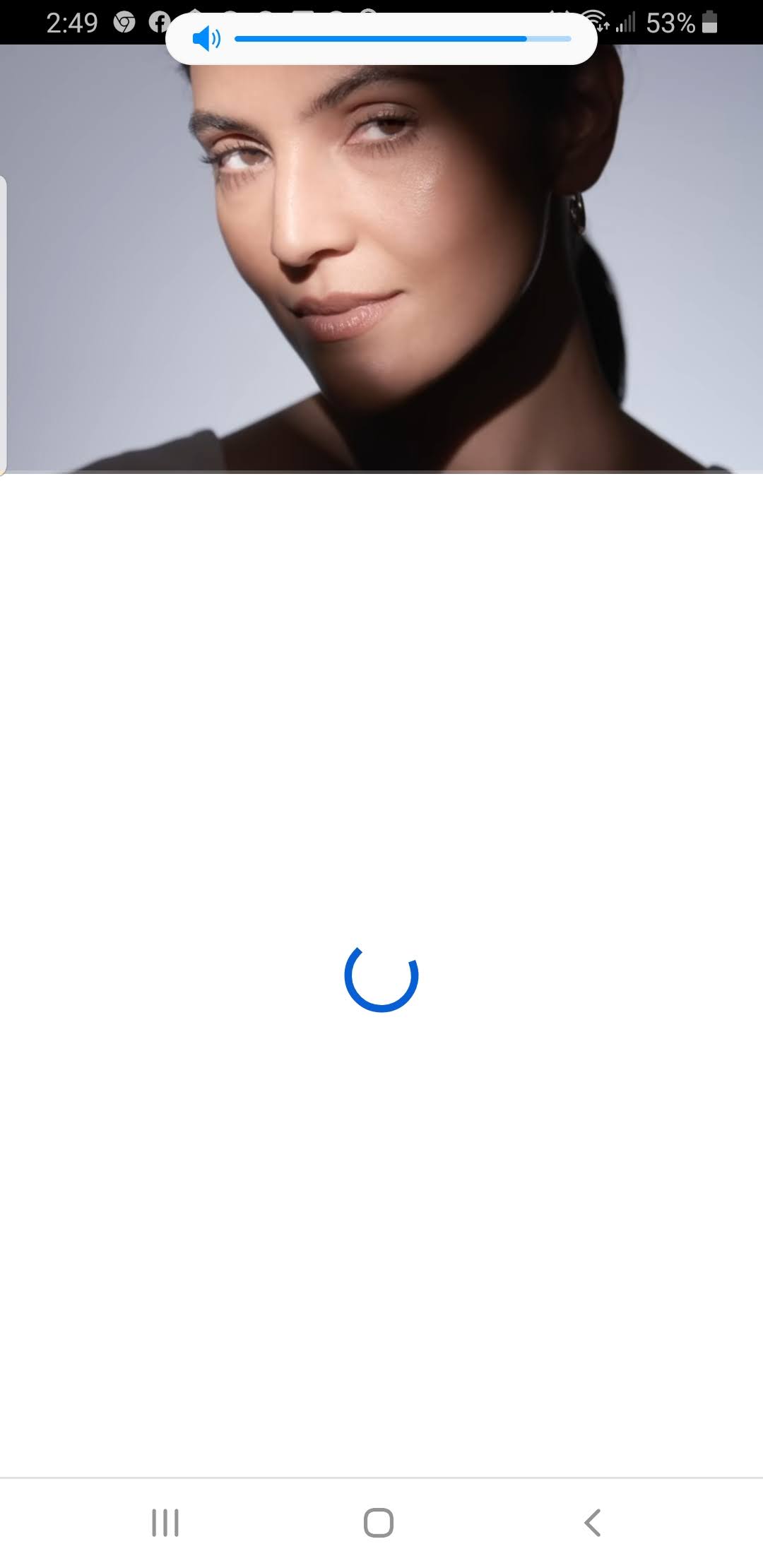Go back with the navigation bar's back button
Image resolution: width=763 pixels, height=1568 pixels.
(592, 1522)
